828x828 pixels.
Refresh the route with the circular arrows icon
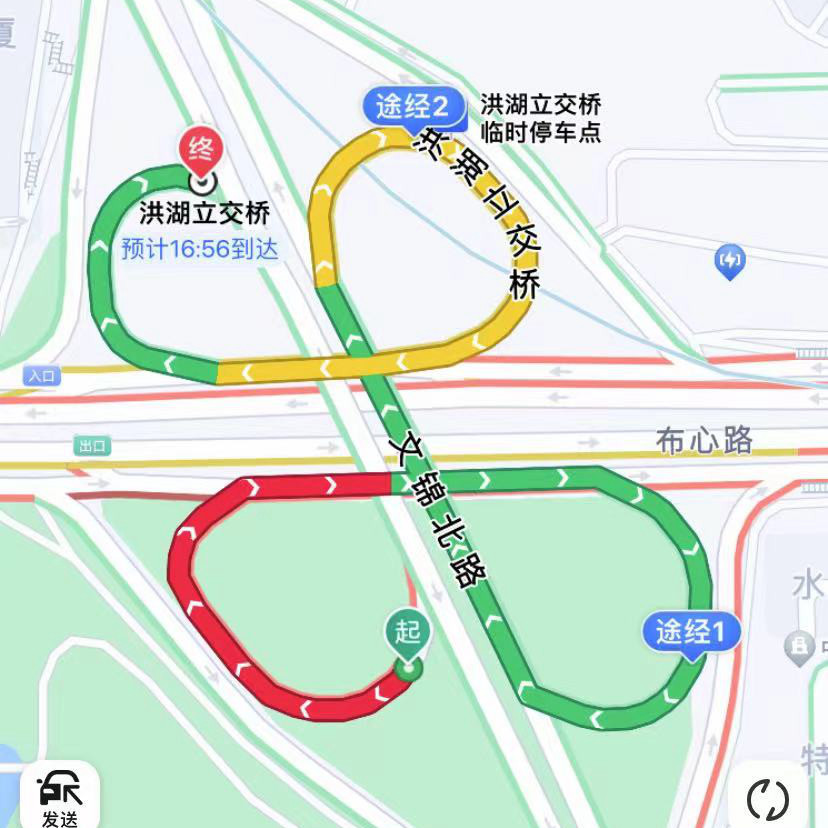click(x=768, y=798)
